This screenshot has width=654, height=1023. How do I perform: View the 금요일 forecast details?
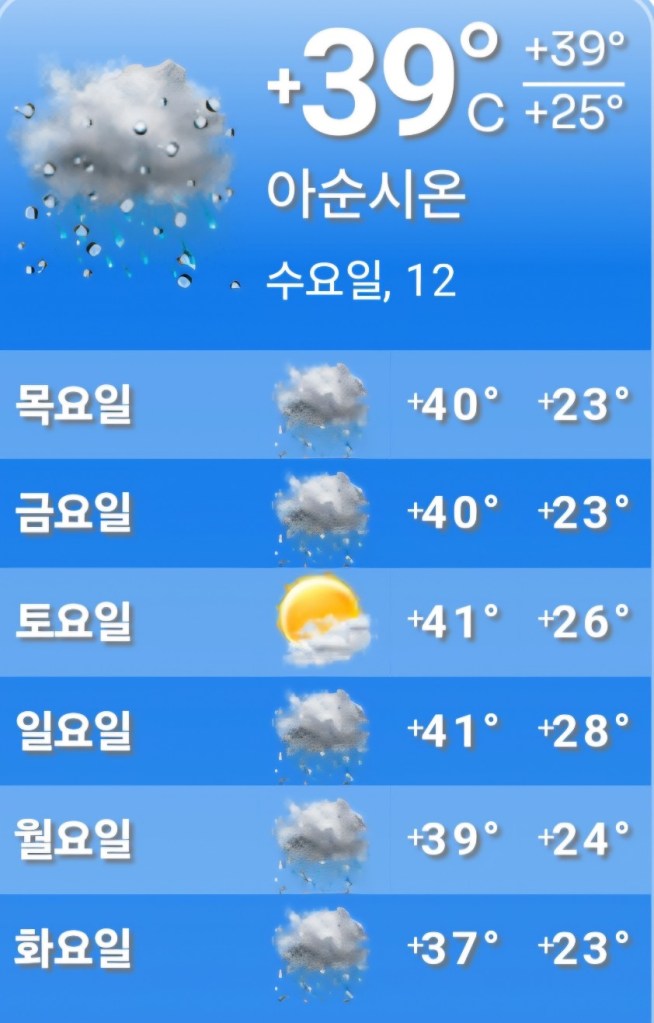point(327,513)
